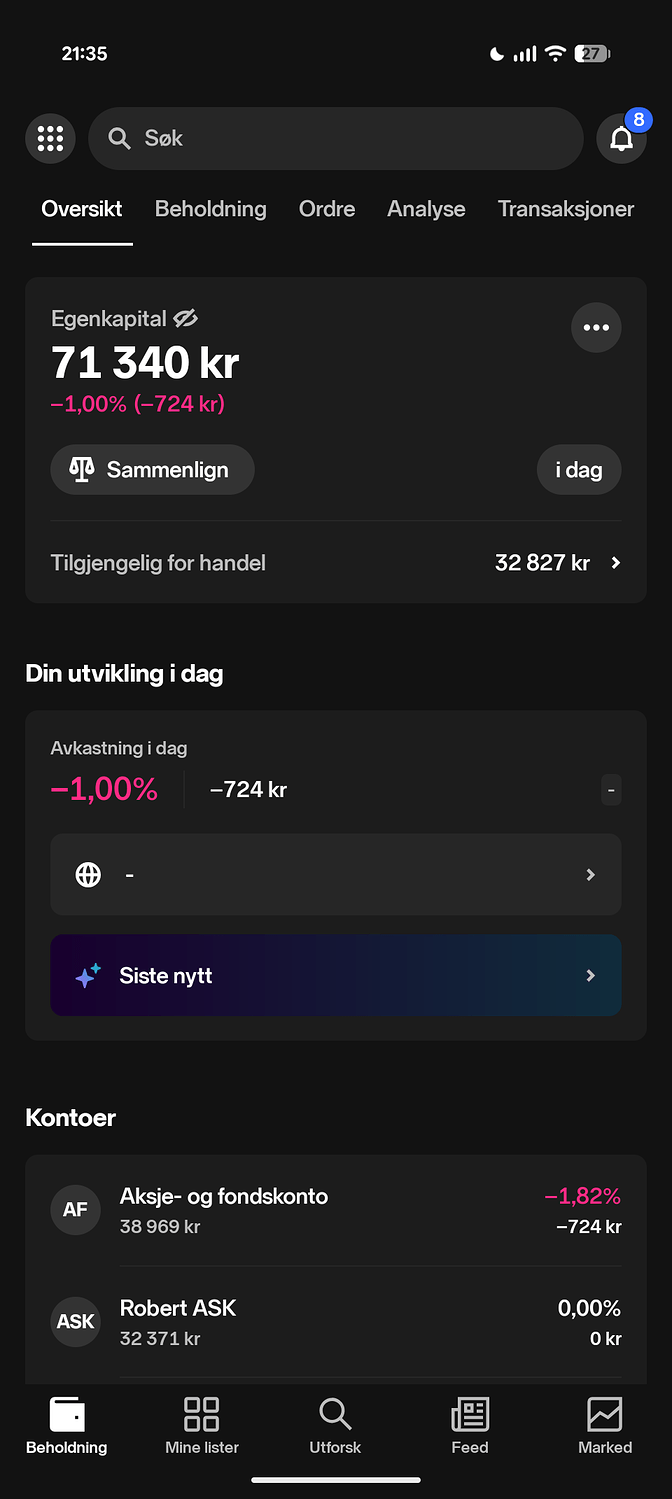Open the three-dot menu on Egenkapital card
Screen dimensions: 672x1499
pos(596,327)
